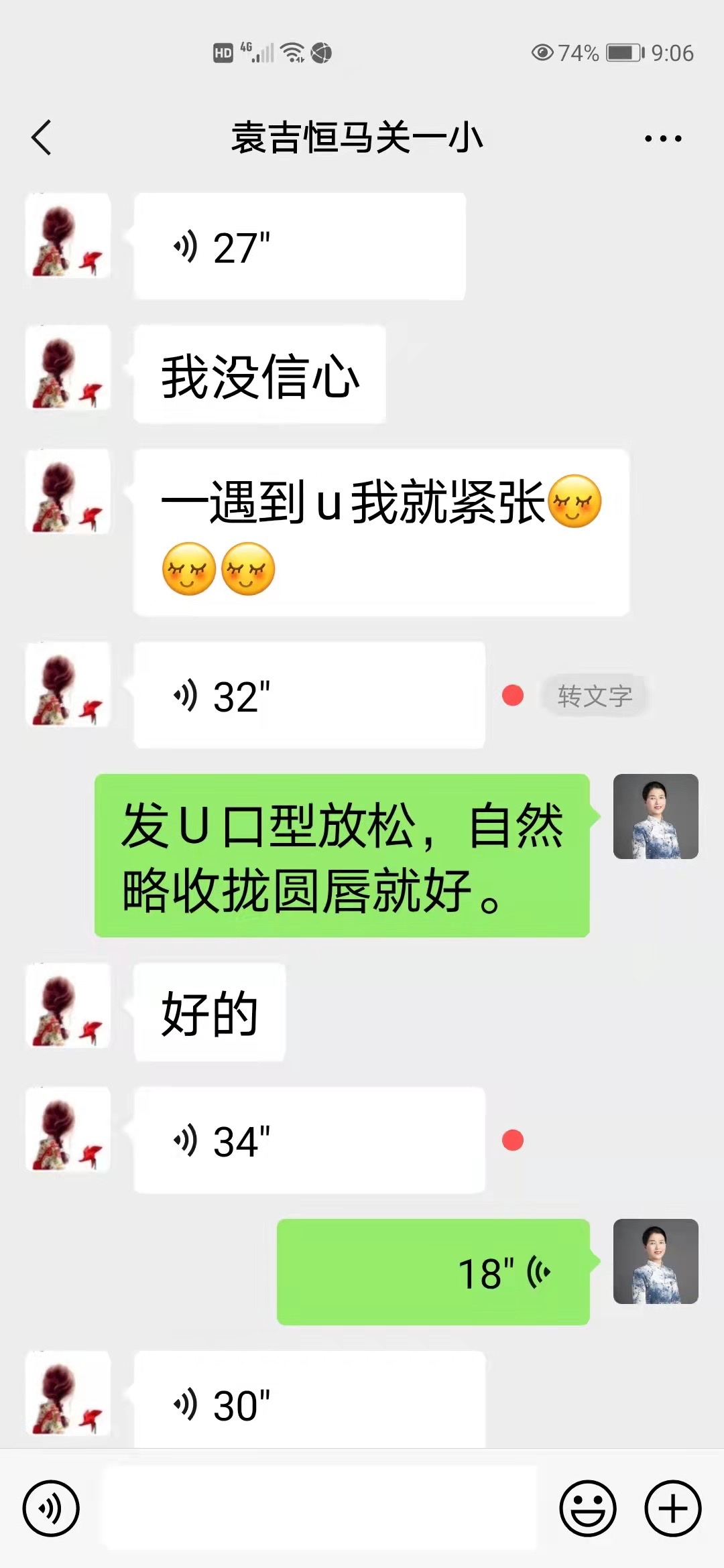Play the sent 18-second voice message
The width and height of the screenshot is (724, 1568).
point(433,1272)
